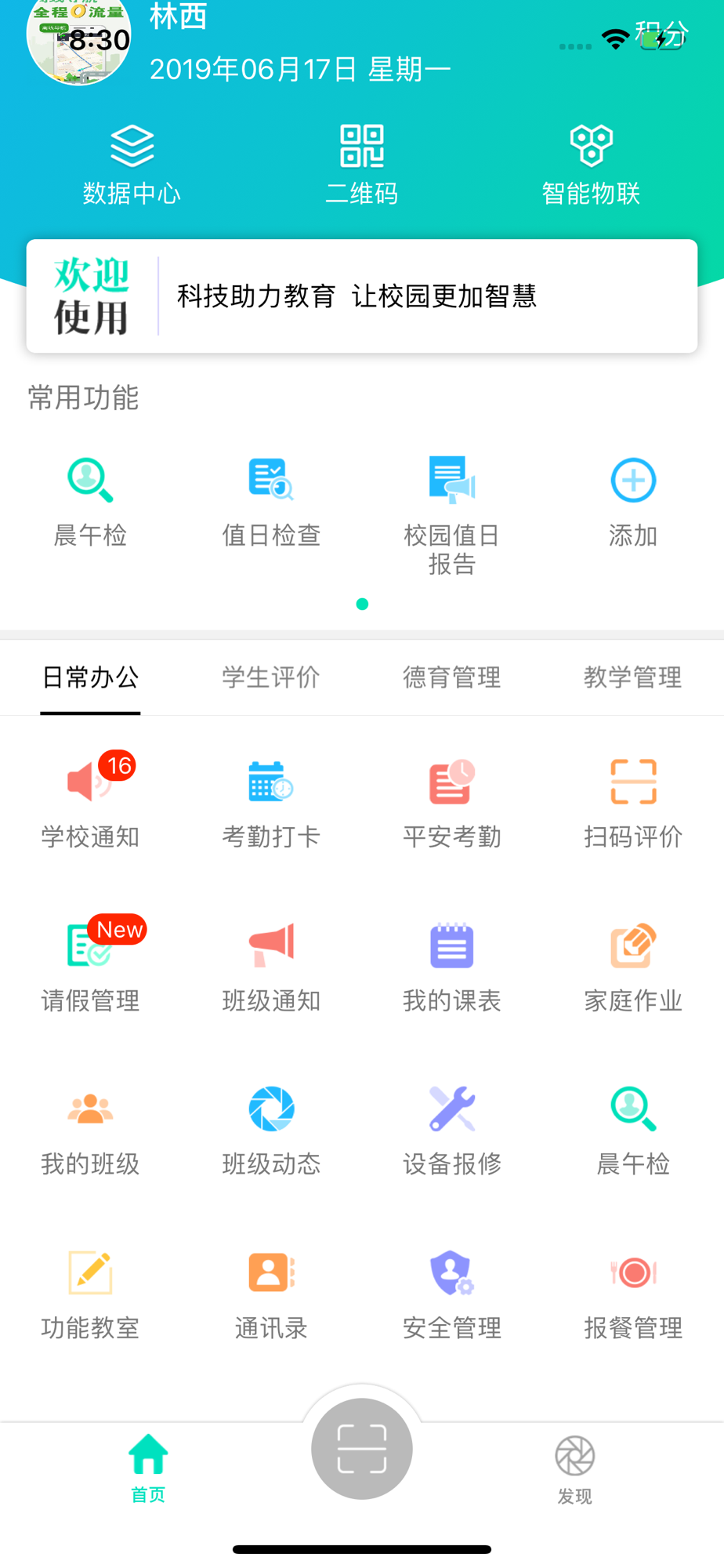The height and width of the screenshot is (1568, 724).
Task: Open 数据中心 data center
Action: pyautogui.click(x=132, y=163)
